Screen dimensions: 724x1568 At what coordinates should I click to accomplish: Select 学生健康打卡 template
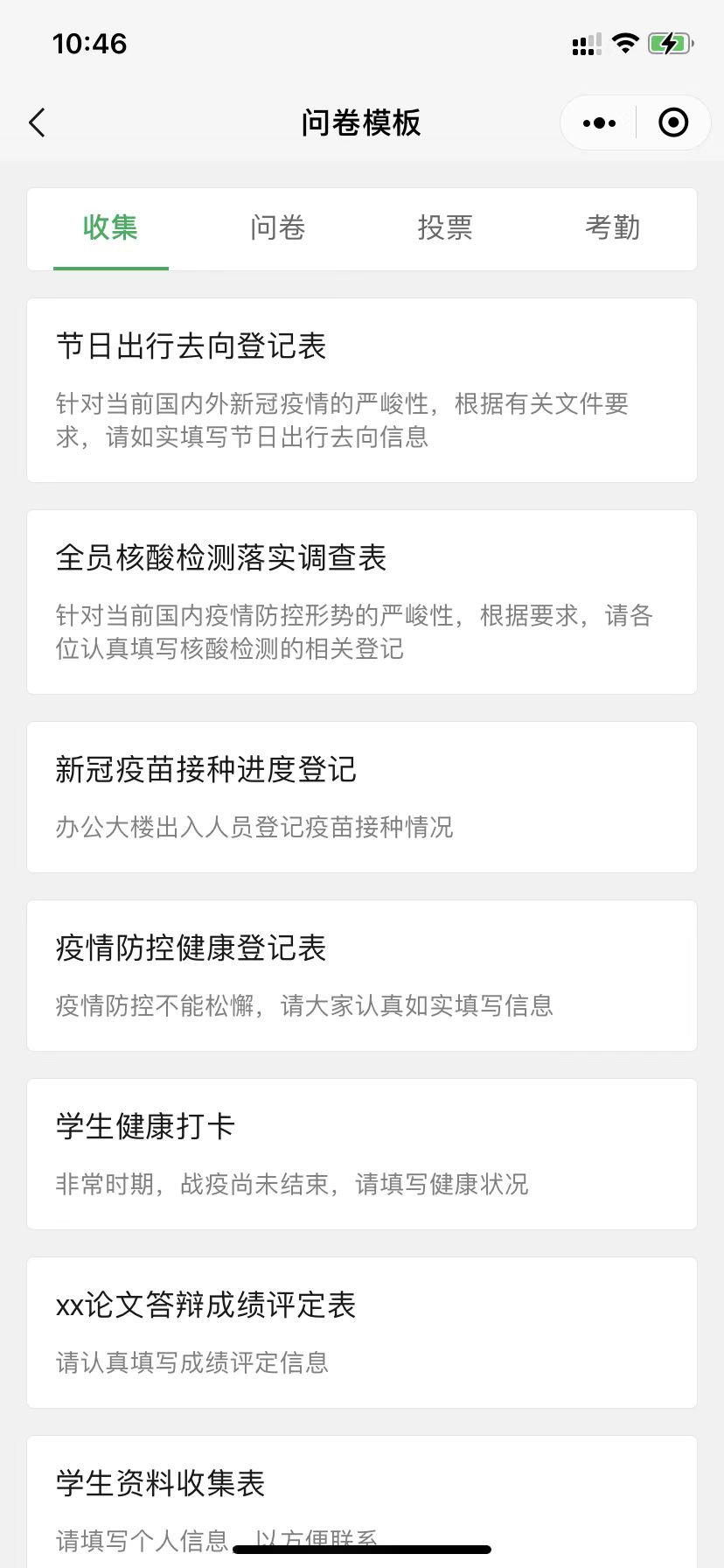362,1154
